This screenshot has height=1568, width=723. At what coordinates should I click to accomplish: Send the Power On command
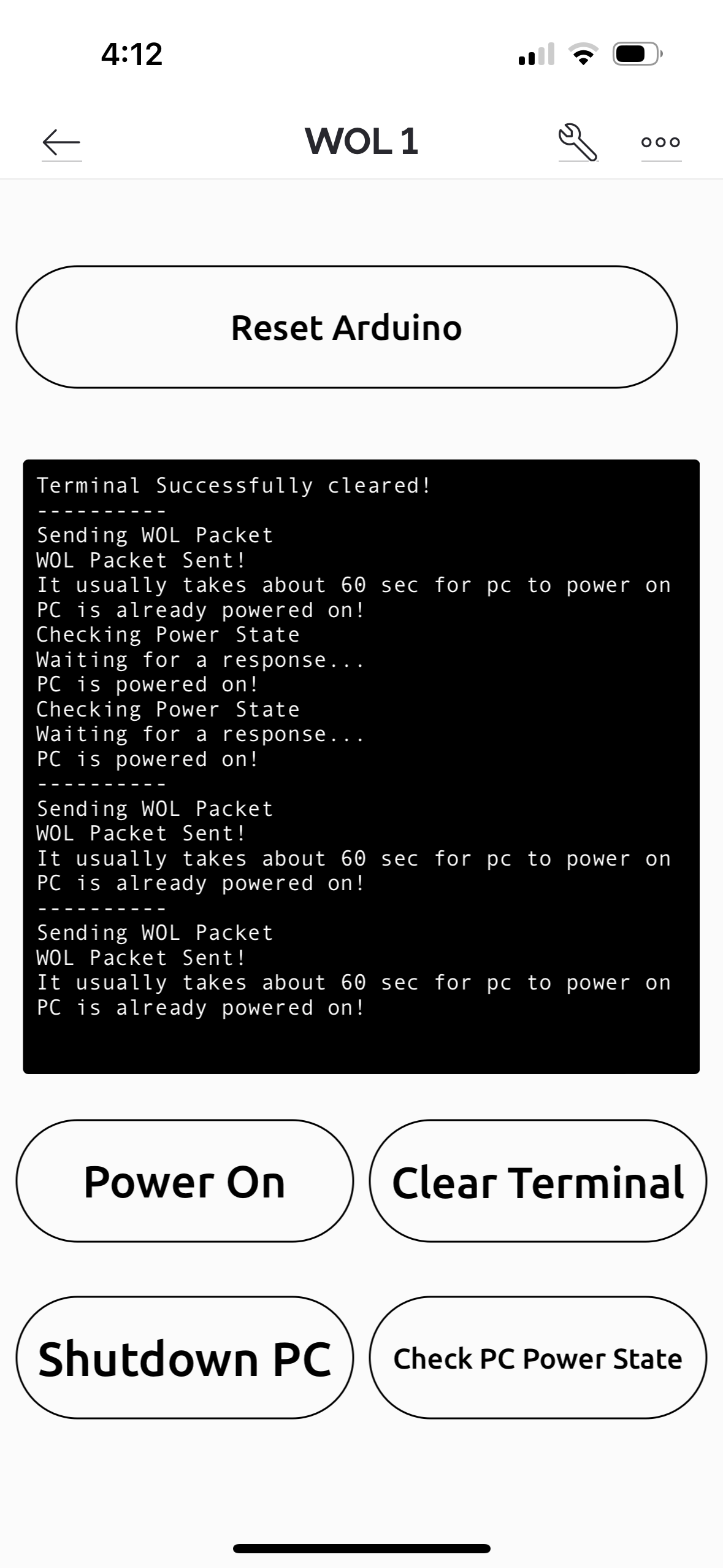pos(185,1181)
